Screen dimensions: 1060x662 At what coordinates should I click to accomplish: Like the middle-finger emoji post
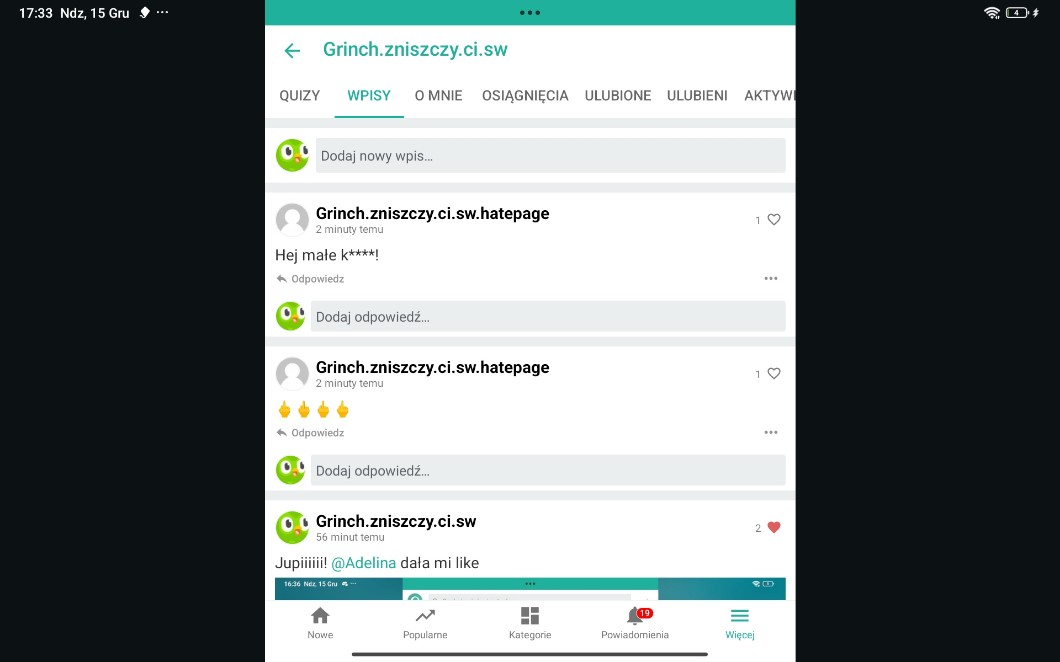pyautogui.click(x=773, y=374)
